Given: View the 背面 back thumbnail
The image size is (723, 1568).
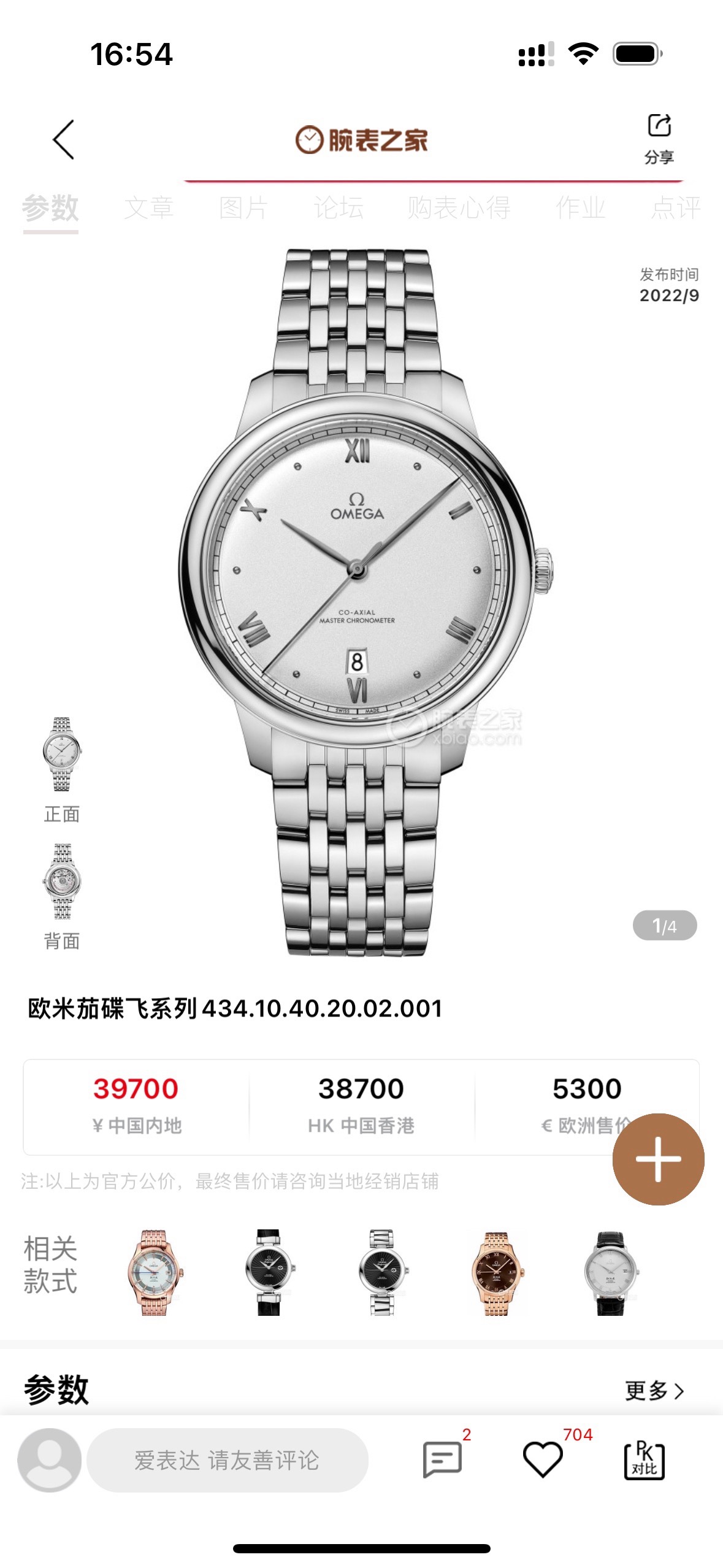Looking at the screenshot, I should [62, 882].
